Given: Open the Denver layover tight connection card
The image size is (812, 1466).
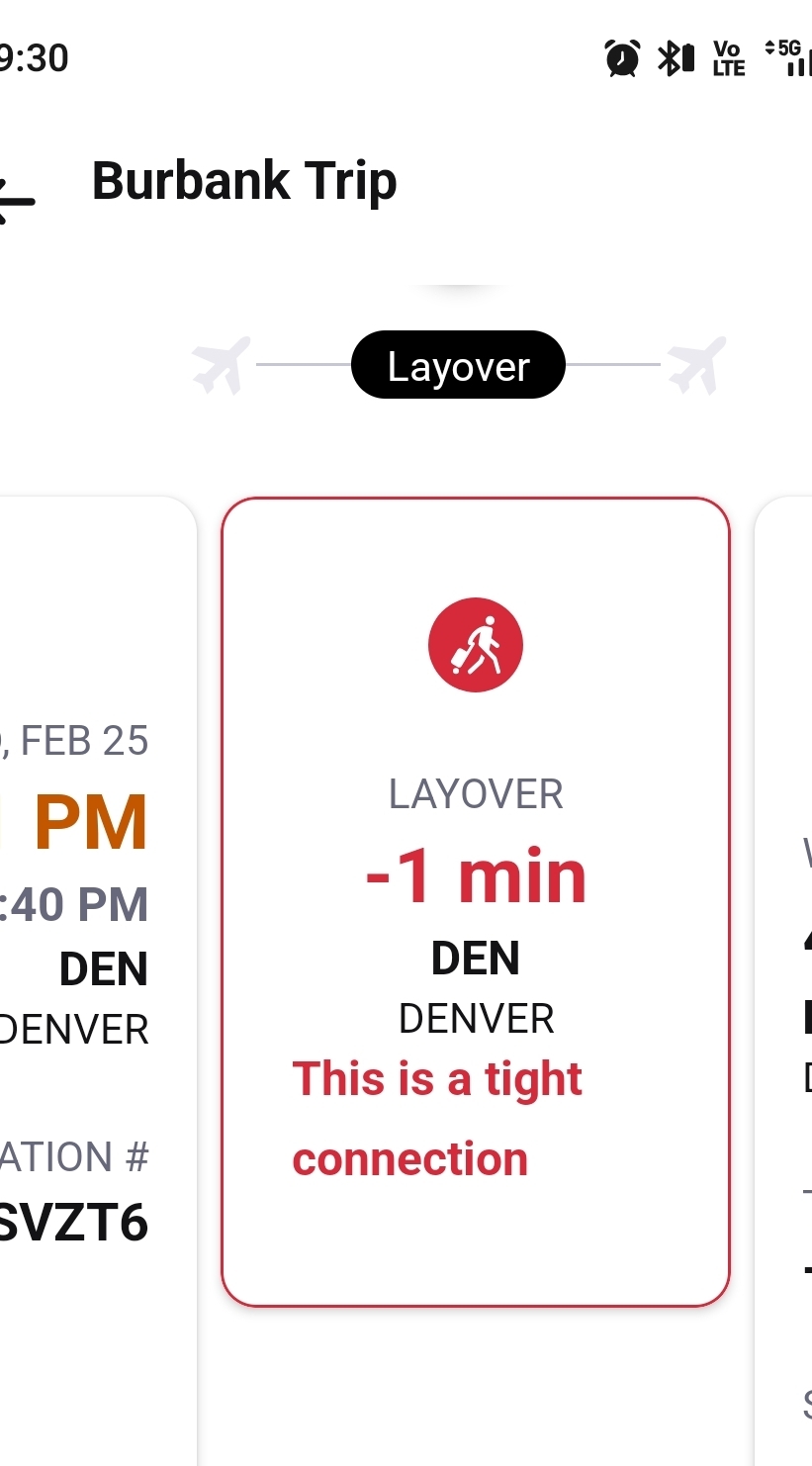Looking at the screenshot, I should coord(476,901).
